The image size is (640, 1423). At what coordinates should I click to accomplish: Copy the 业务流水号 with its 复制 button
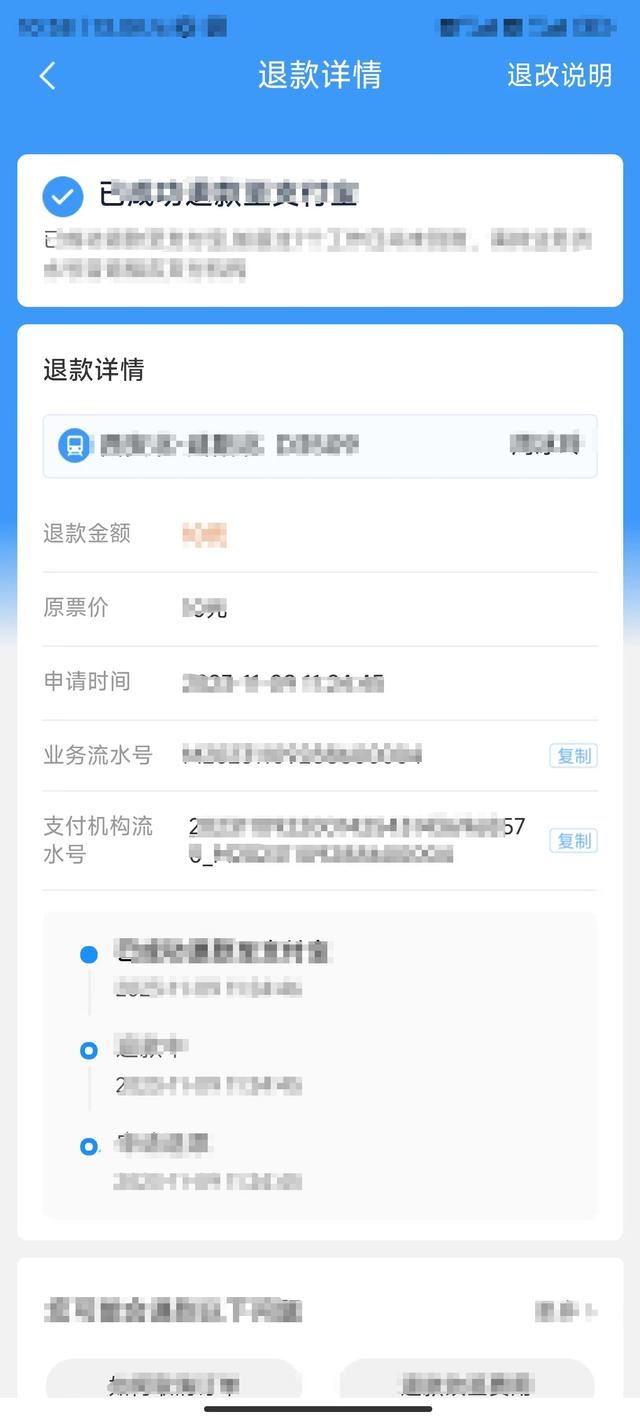coord(573,756)
